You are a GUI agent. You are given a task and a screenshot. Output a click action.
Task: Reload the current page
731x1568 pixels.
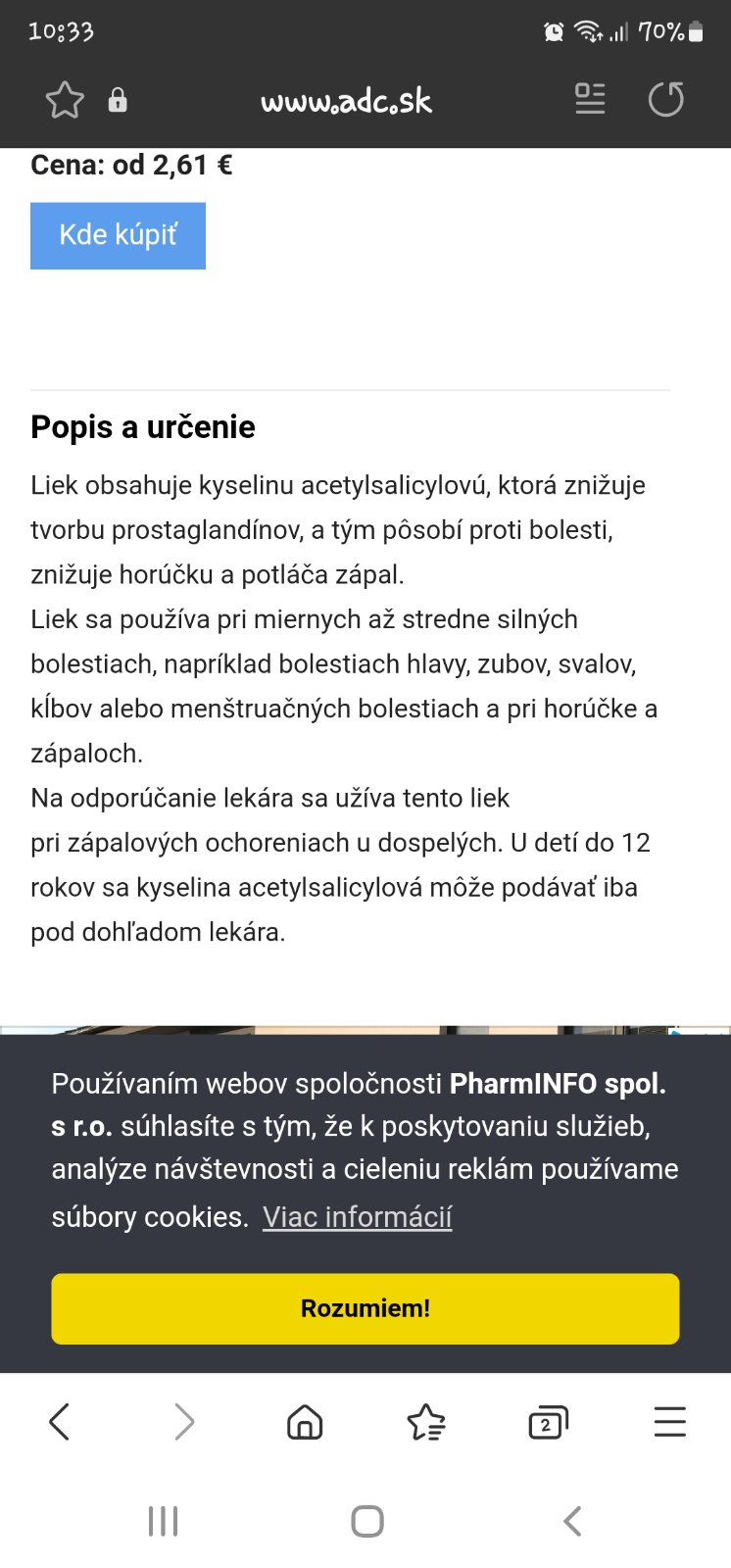coord(666,99)
